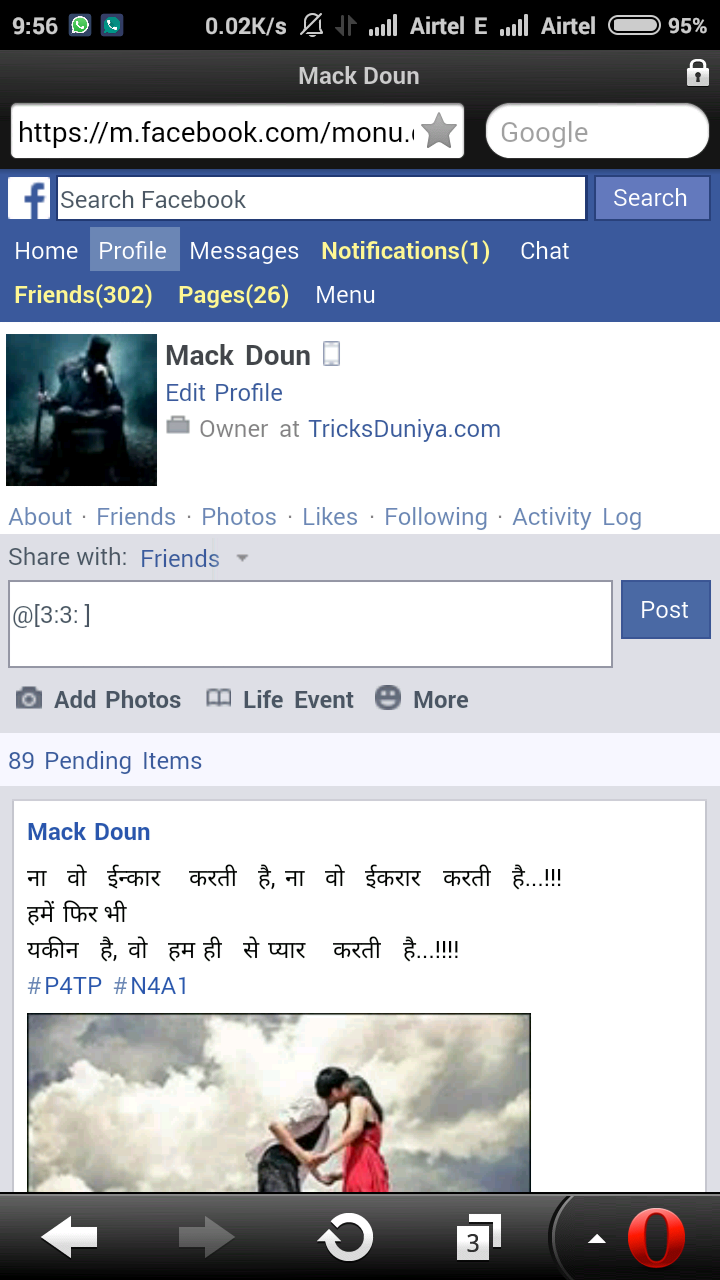Open TricksDuniya.com page link
This screenshot has width=720, height=1280.
[x=404, y=429]
